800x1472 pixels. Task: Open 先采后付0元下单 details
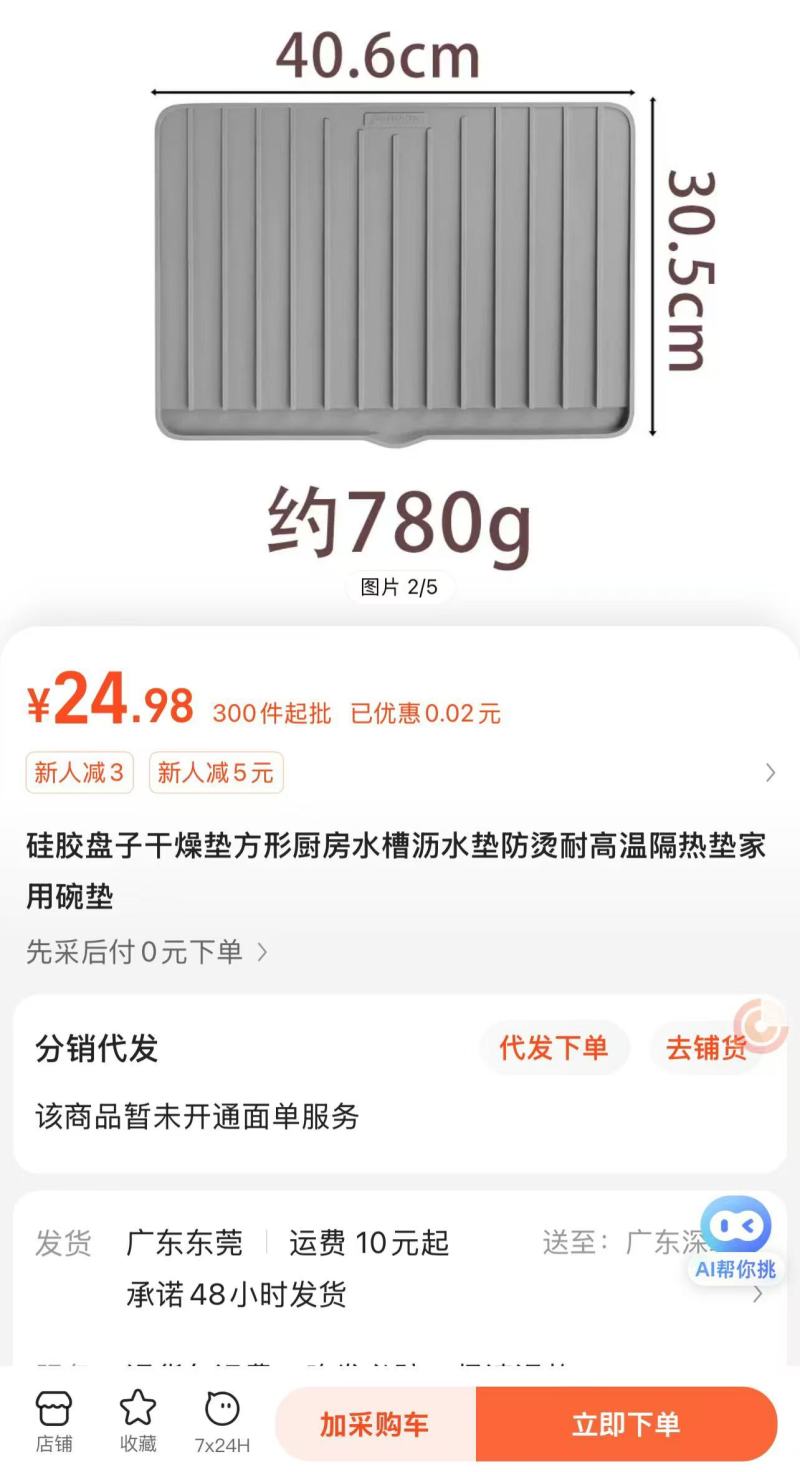[147, 952]
